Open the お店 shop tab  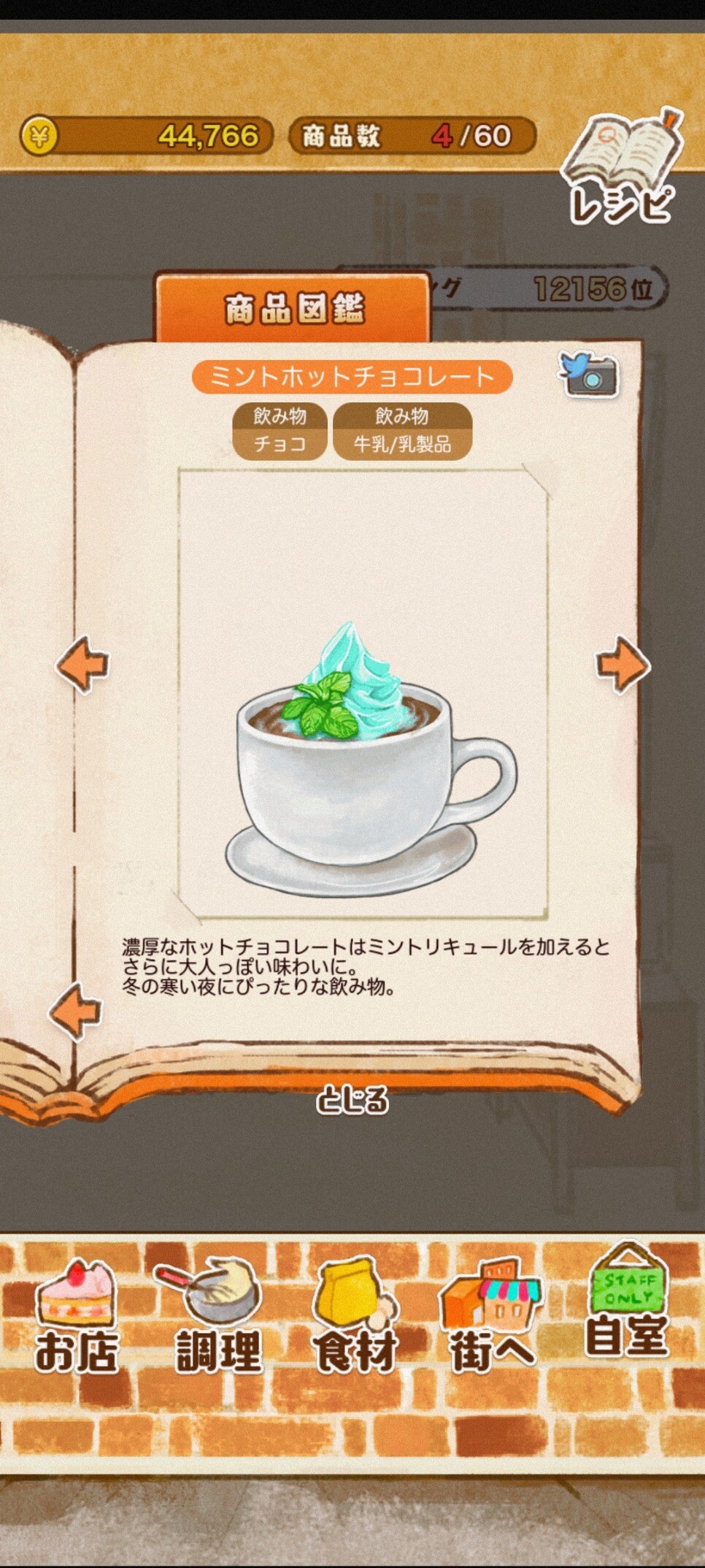(x=76, y=1316)
